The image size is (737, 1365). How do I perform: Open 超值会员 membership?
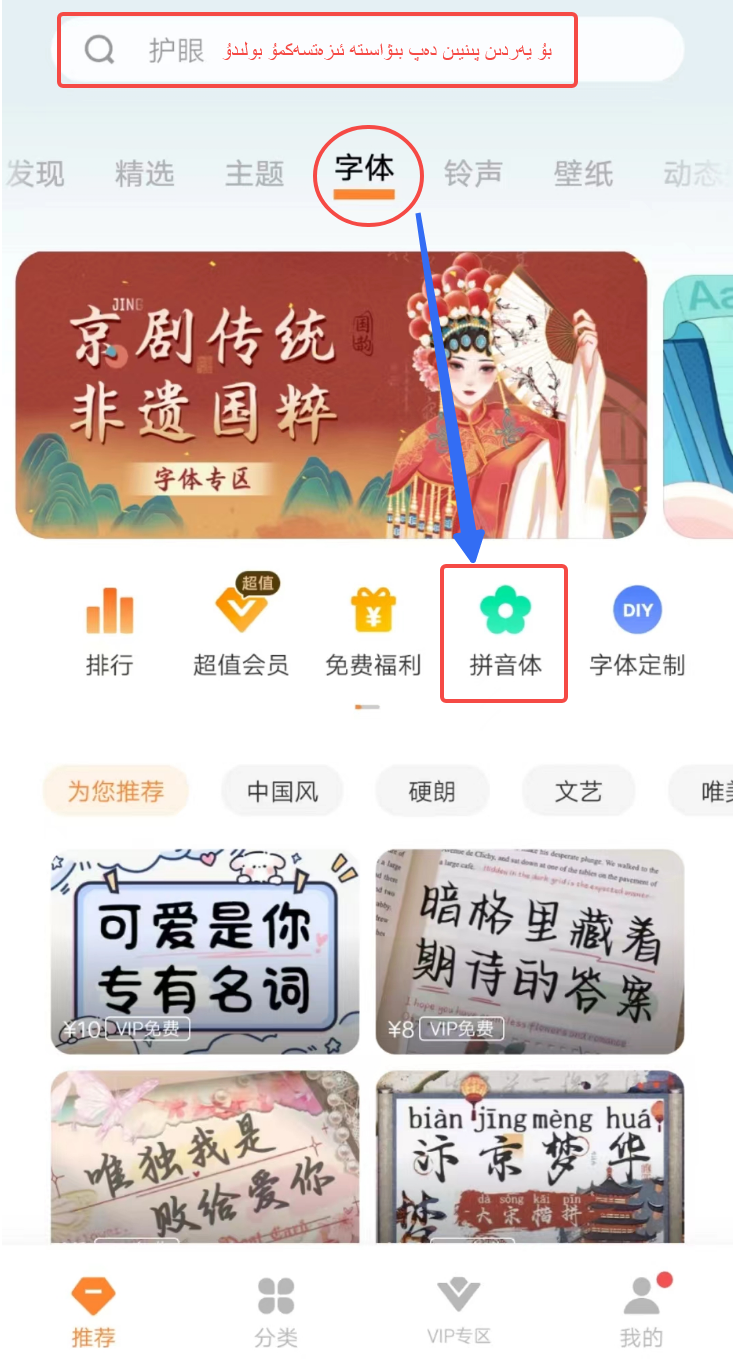(240, 632)
